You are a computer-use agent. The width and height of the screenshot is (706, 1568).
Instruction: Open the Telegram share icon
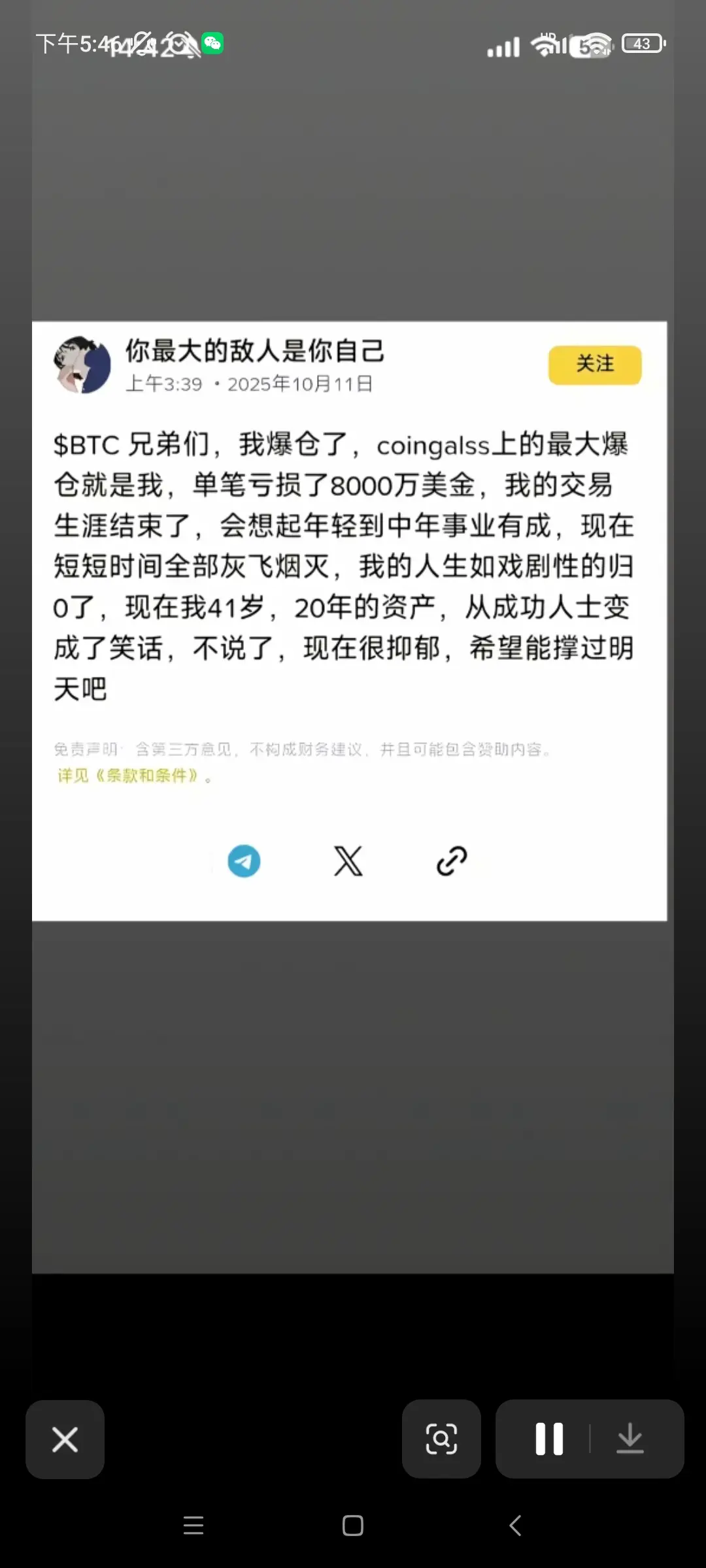[243, 861]
